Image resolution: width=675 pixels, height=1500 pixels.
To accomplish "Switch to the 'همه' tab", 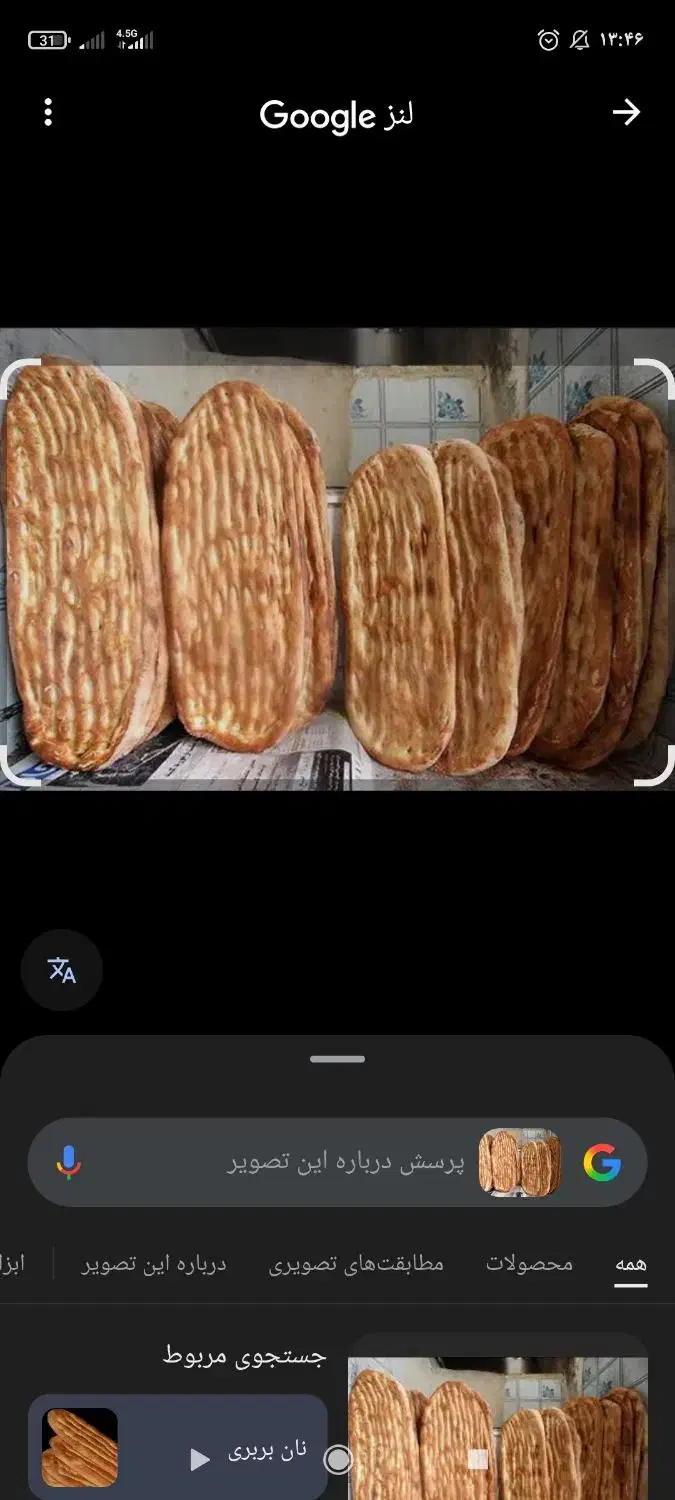I will coord(631,1264).
